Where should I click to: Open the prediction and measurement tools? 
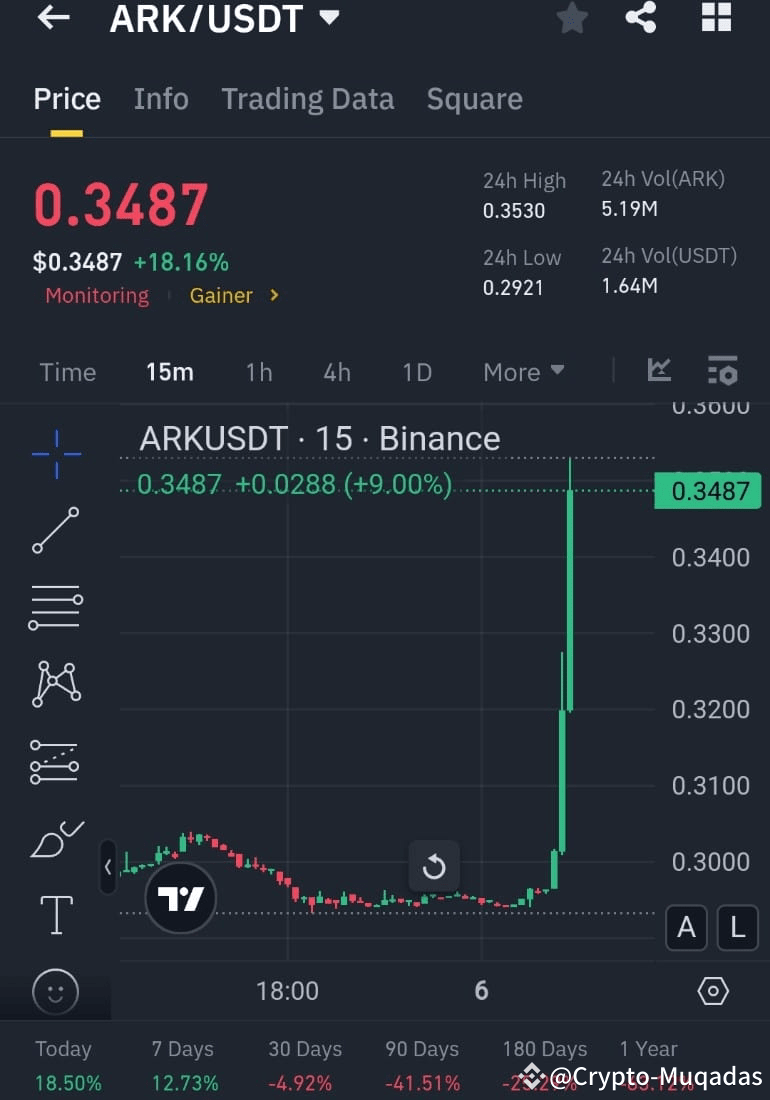coord(55,761)
